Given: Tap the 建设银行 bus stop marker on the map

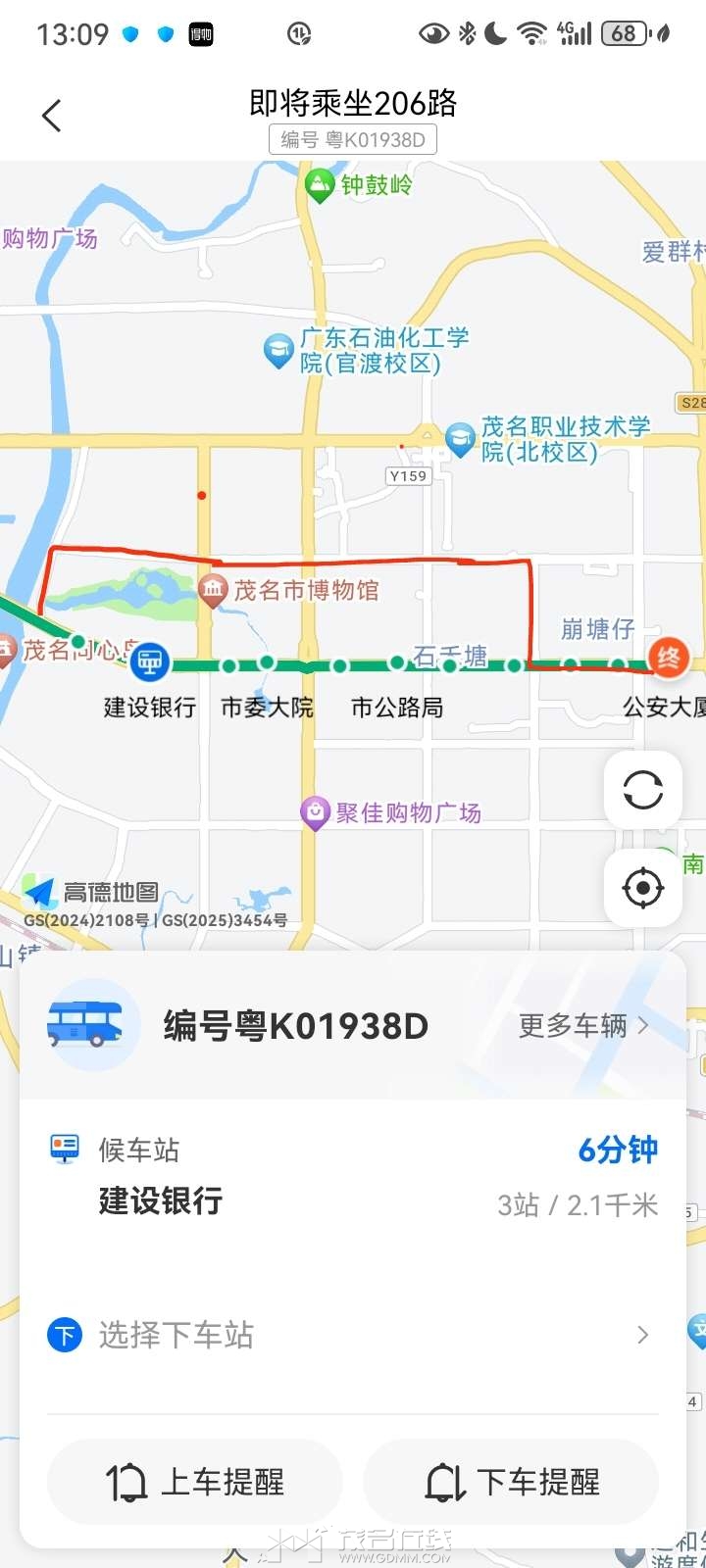Looking at the screenshot, I should 150,663.
